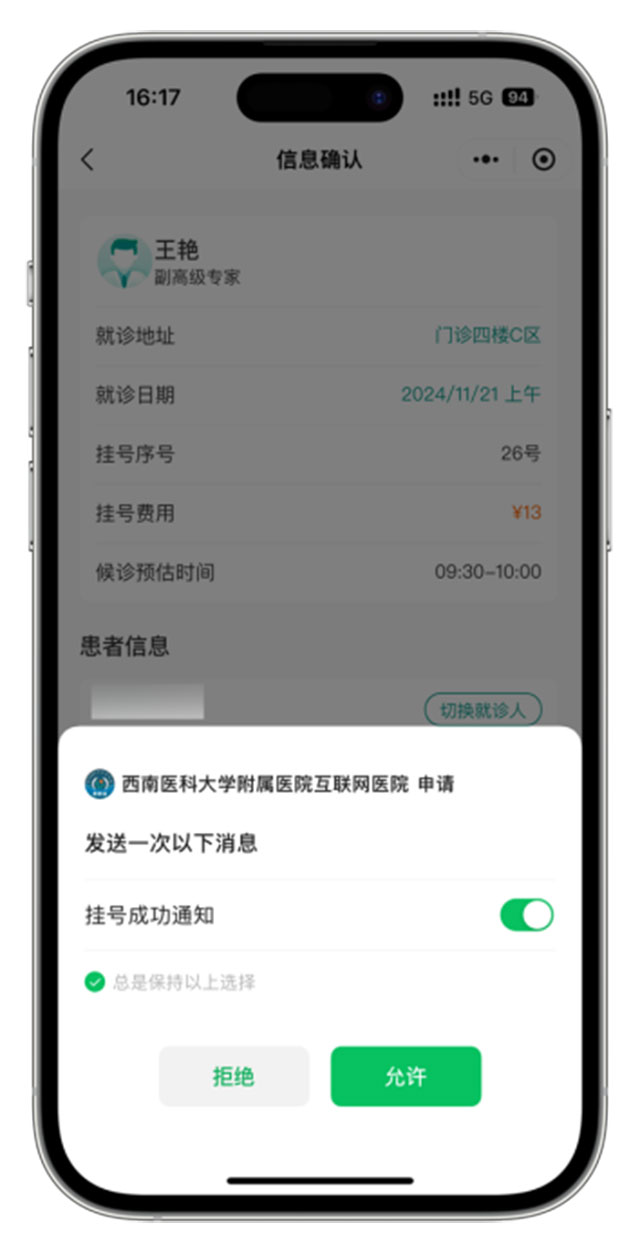
Task: Tap 允许 to allow the notification
Action: tap(405, 1076)
